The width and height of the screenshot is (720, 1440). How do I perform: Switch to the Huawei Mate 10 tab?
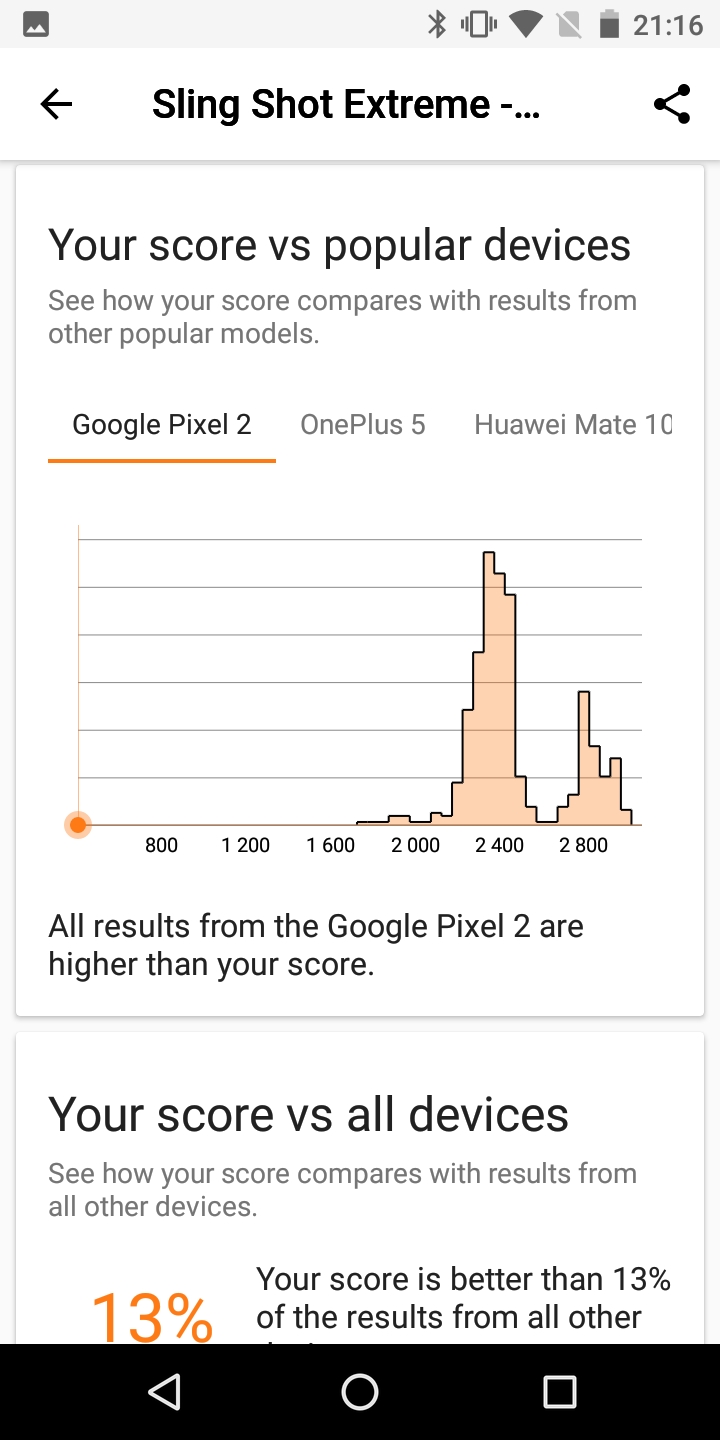pos(572,425)
